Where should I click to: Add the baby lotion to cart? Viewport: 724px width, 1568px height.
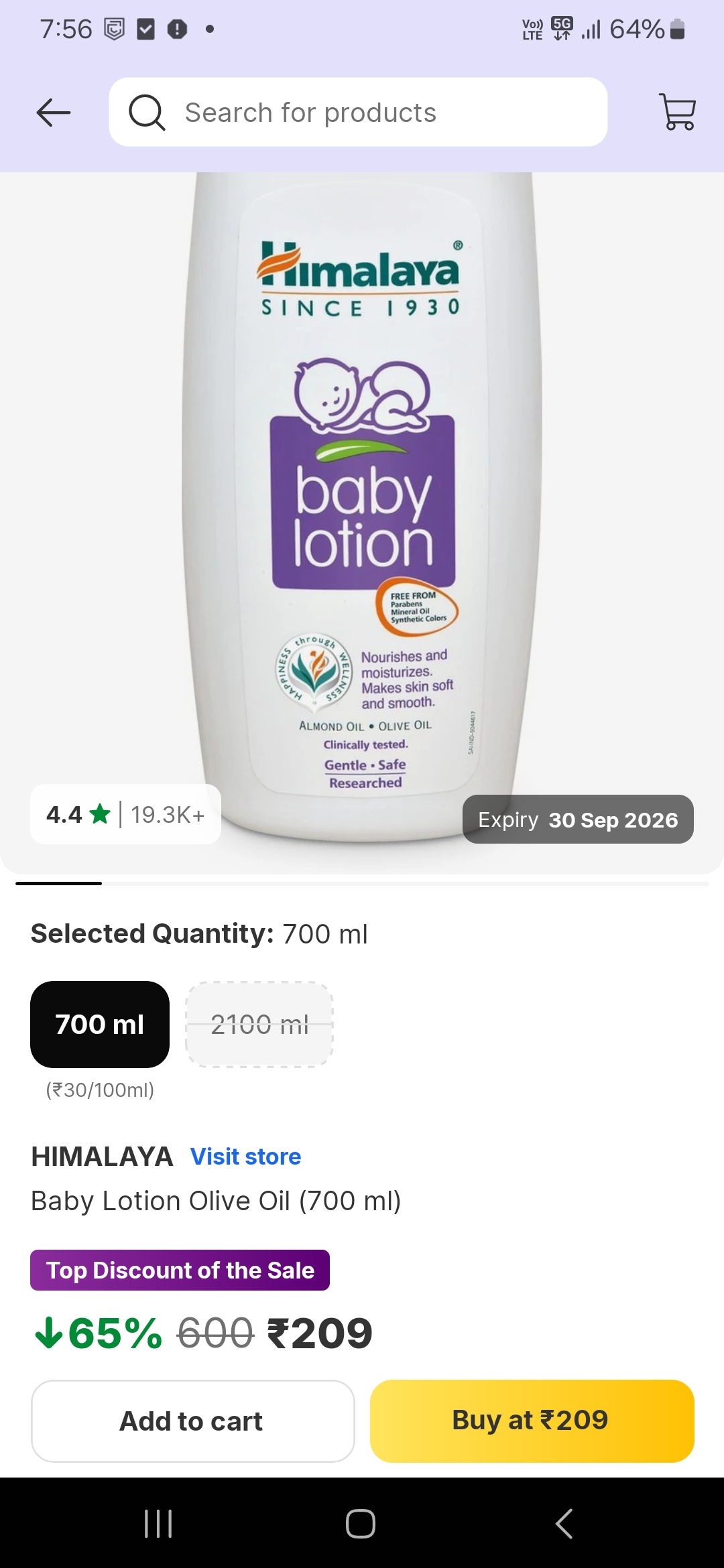point(192,1421)
